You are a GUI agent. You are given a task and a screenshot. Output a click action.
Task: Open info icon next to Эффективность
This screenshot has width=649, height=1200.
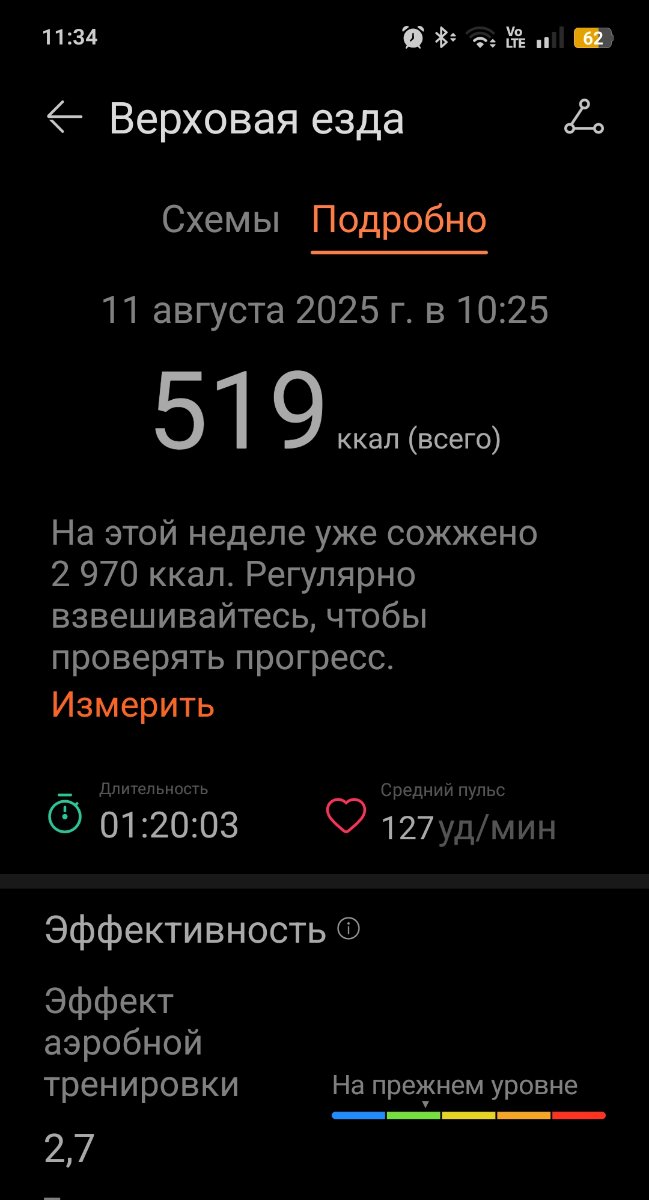click(x=349, y=929)
